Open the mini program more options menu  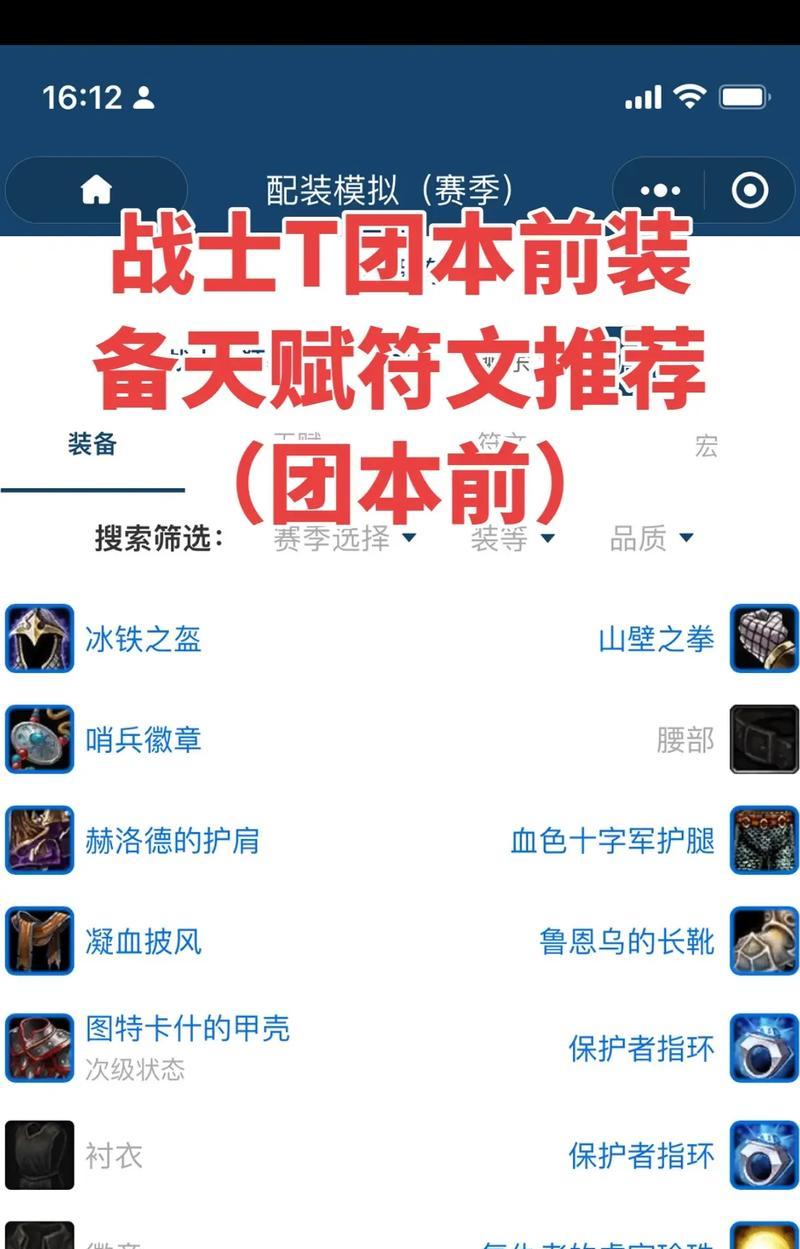click(x=660, y=190)
